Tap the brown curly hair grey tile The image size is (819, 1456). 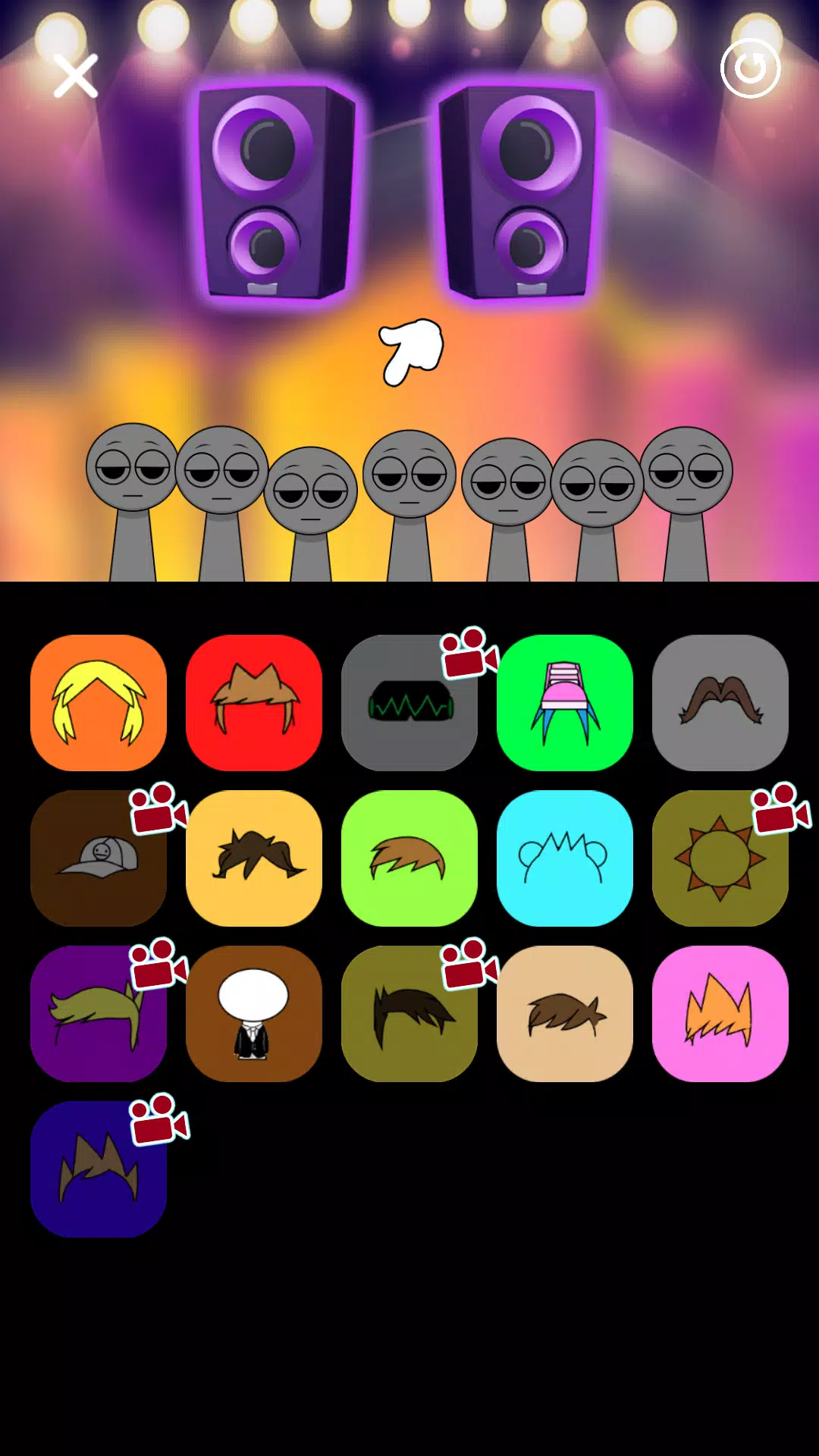click(720, 703)
